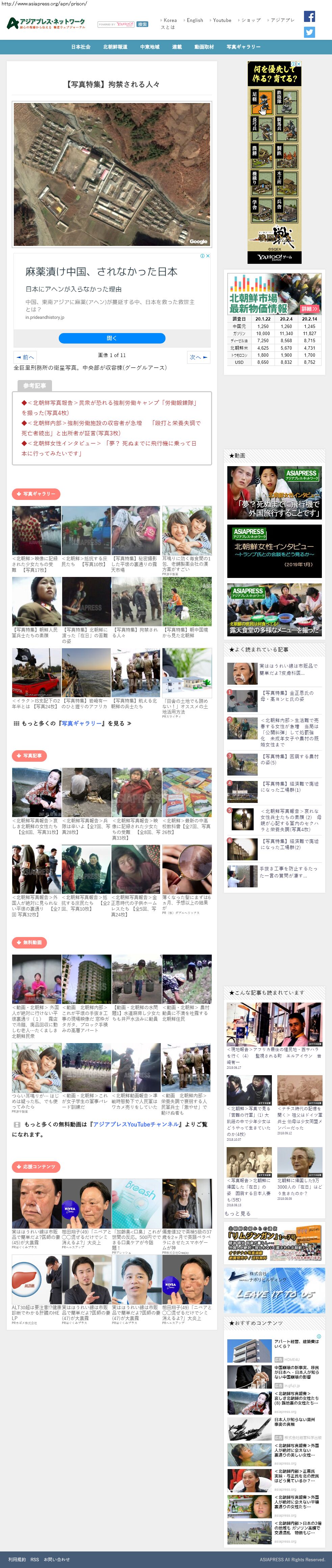Open the 日本社会 section
The image size is (332, 1568).
(80, 47)
